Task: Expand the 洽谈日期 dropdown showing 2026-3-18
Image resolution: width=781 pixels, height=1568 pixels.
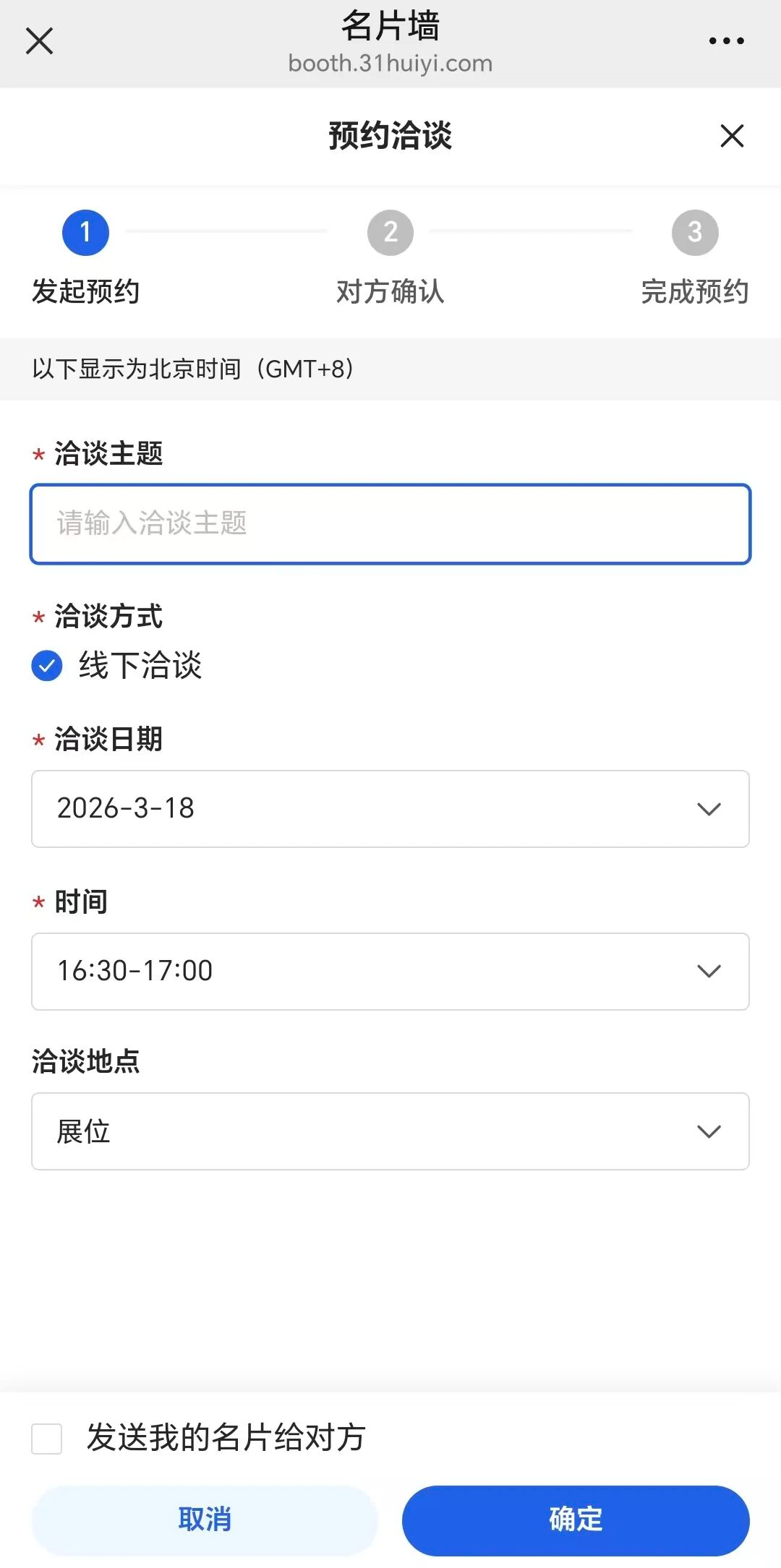Action: tap(390, 809)
